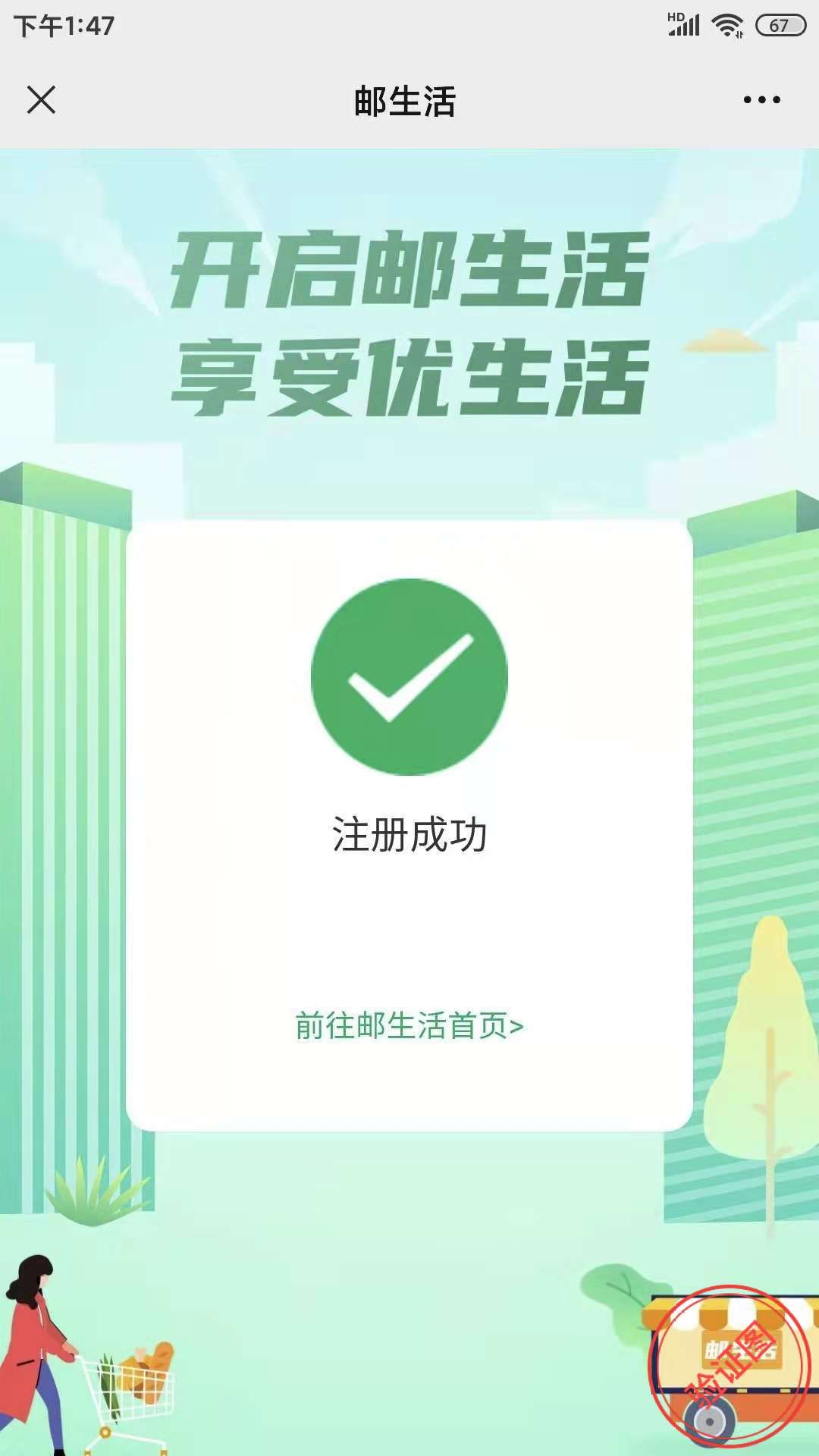This screenshot has height=1456, width=819.
Task: Close the 邮生活 page
Action: [x=41, y=100]
